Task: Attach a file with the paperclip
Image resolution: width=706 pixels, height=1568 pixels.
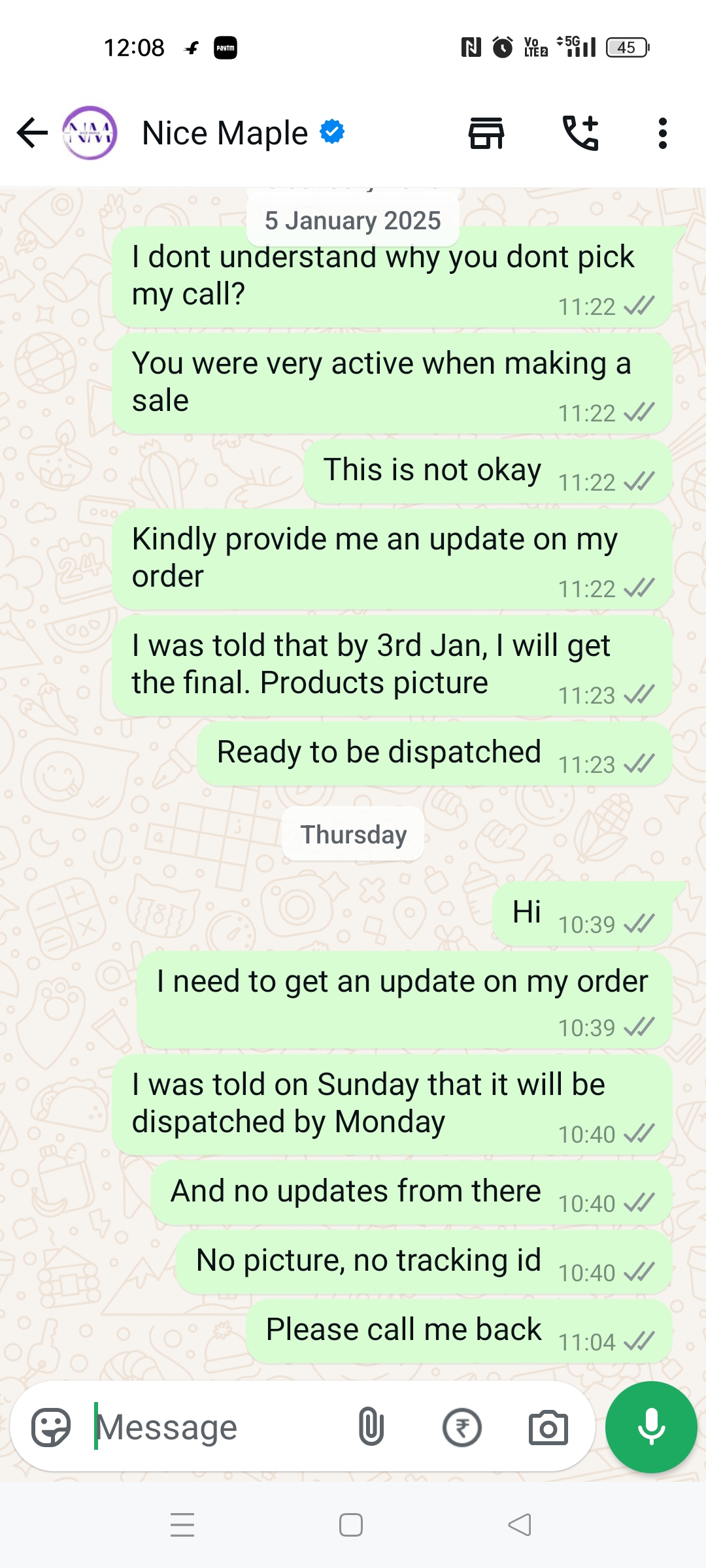Action: pyautogui.click(x=371, y=1427)
